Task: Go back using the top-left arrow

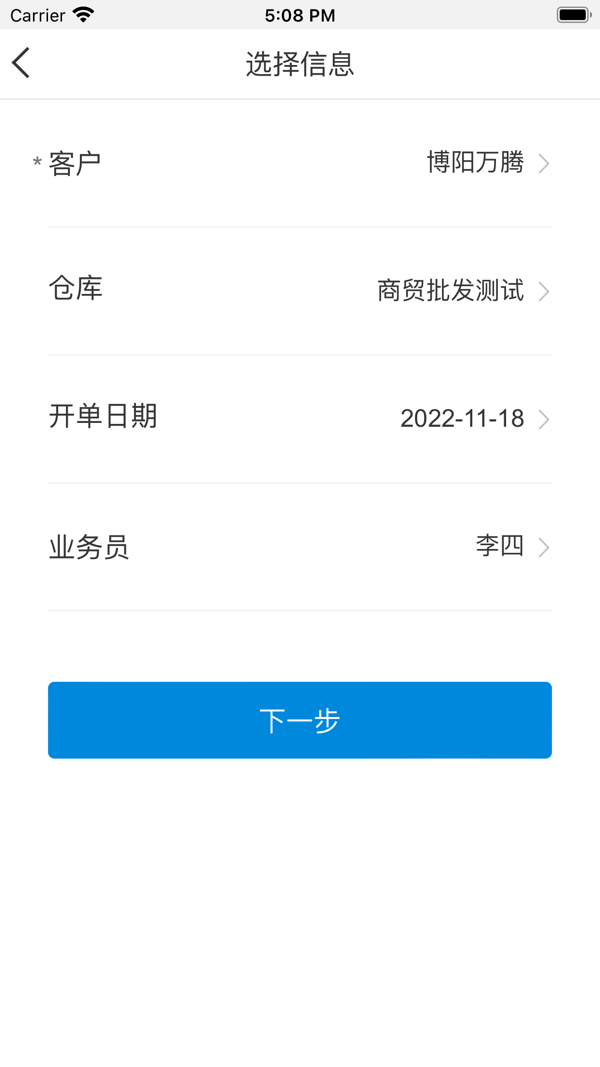Action: [22, 63]
